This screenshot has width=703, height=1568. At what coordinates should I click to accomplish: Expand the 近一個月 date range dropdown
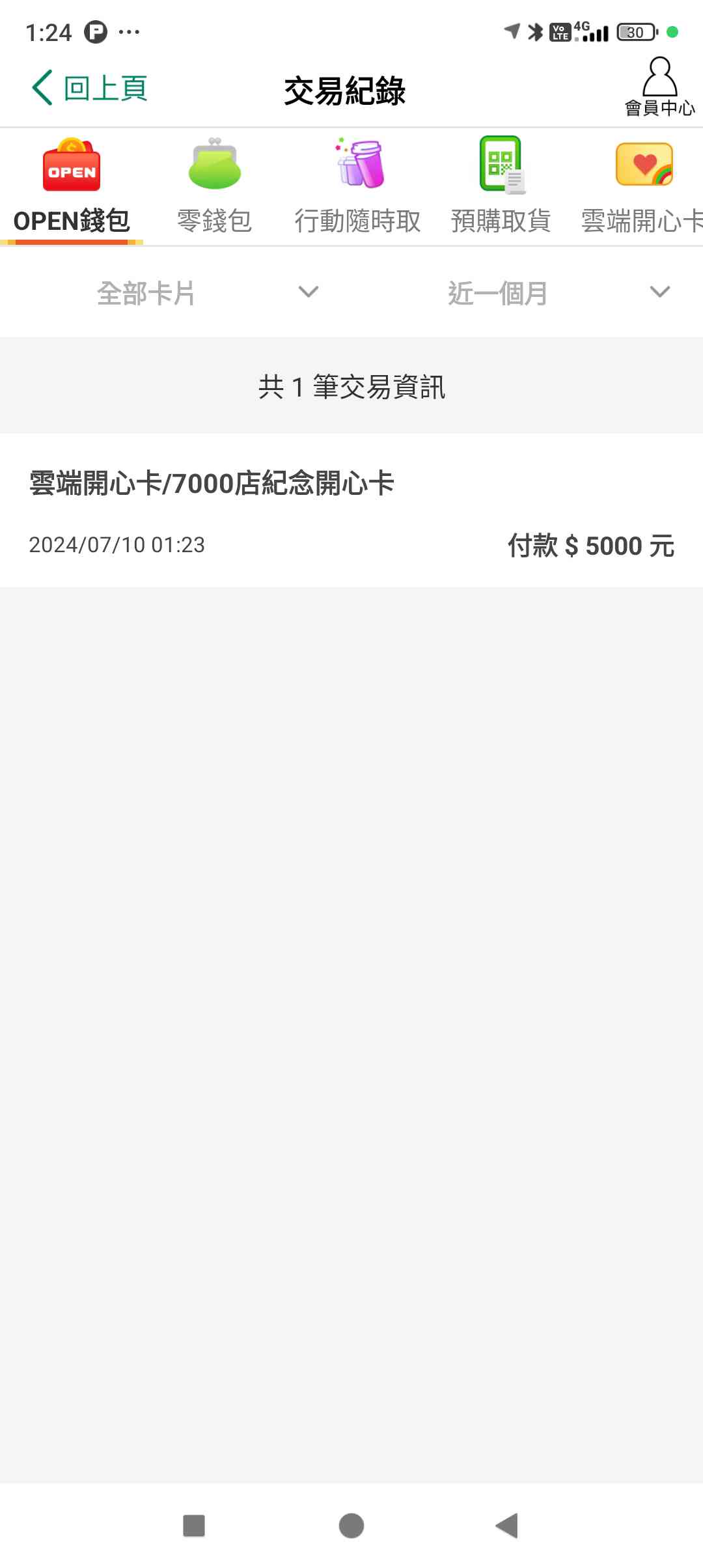coord(558,293)
